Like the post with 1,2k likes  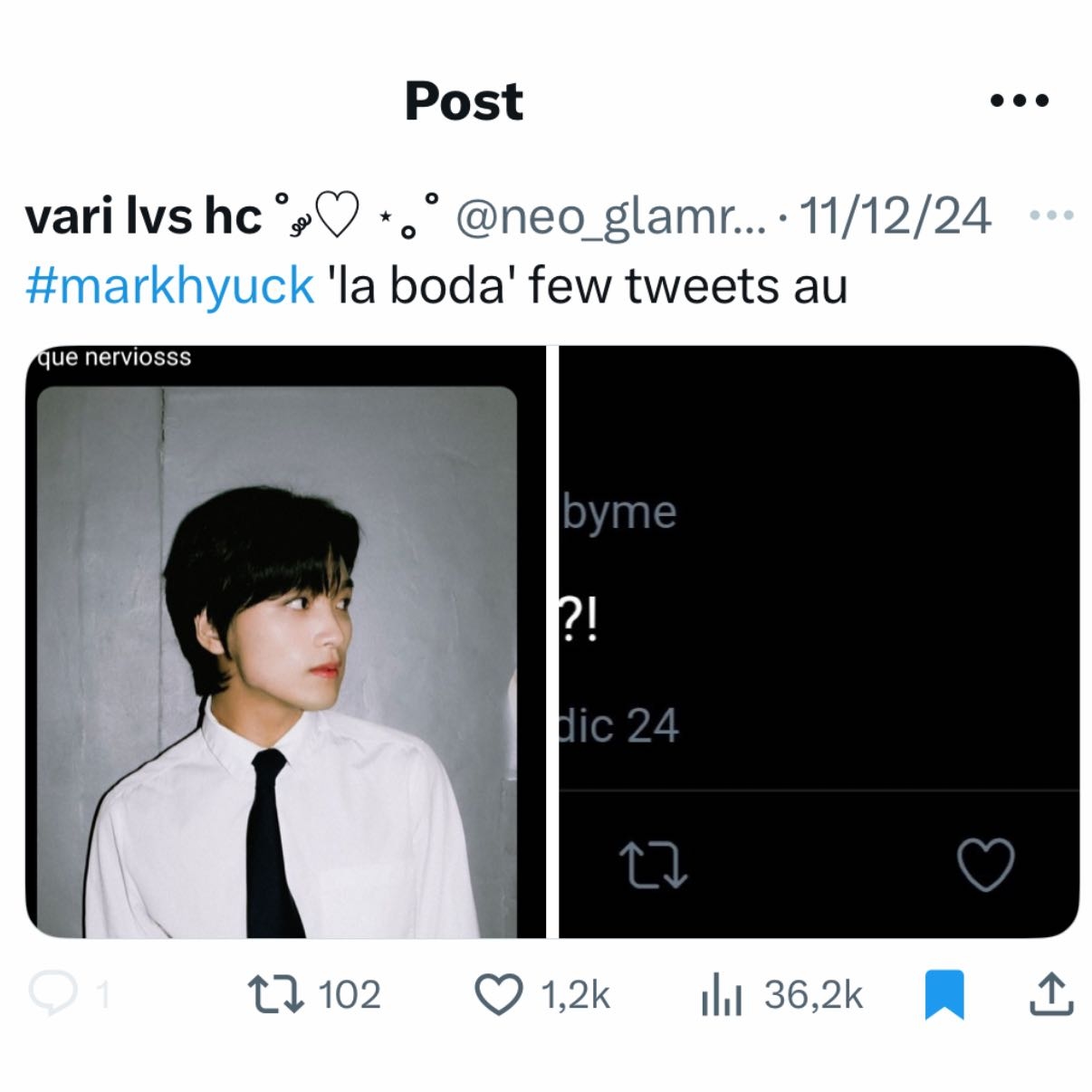click(499, 994)
